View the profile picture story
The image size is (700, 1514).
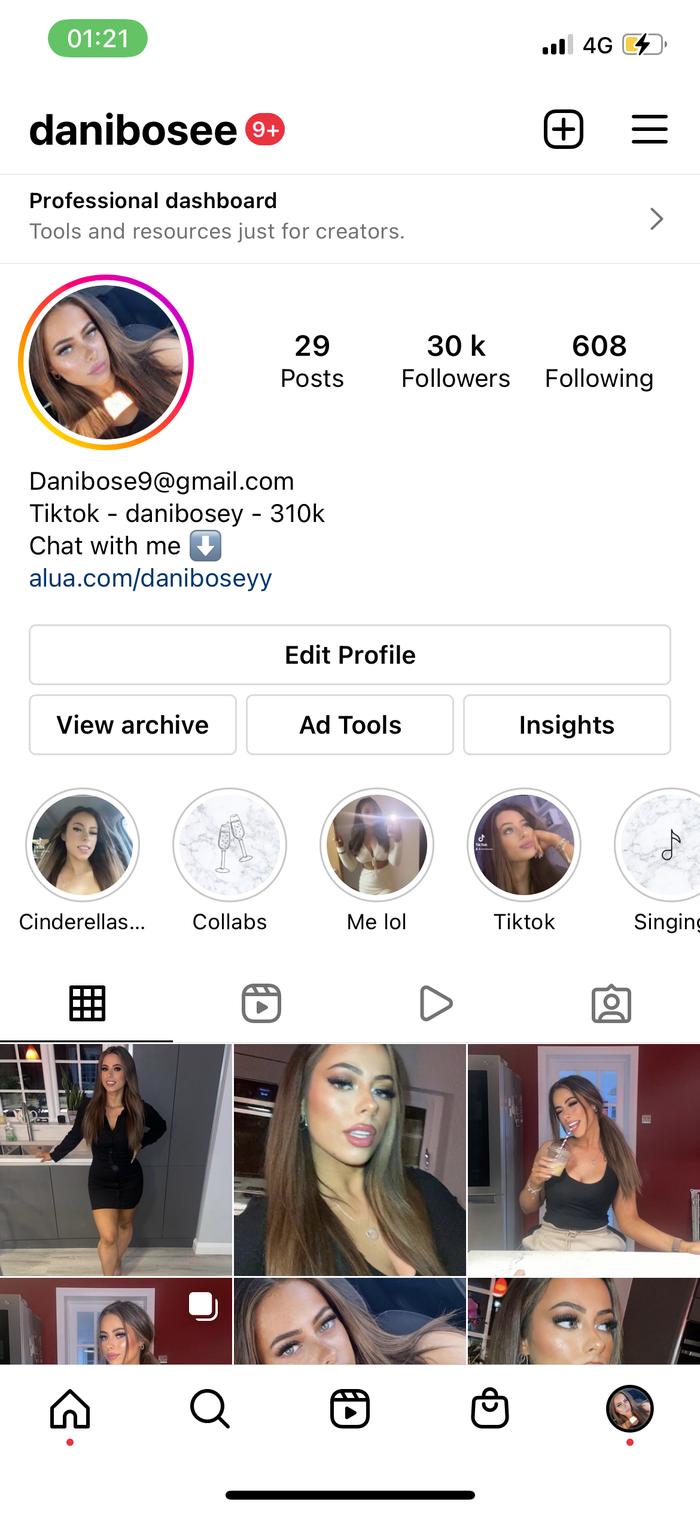tap(106, 362)
